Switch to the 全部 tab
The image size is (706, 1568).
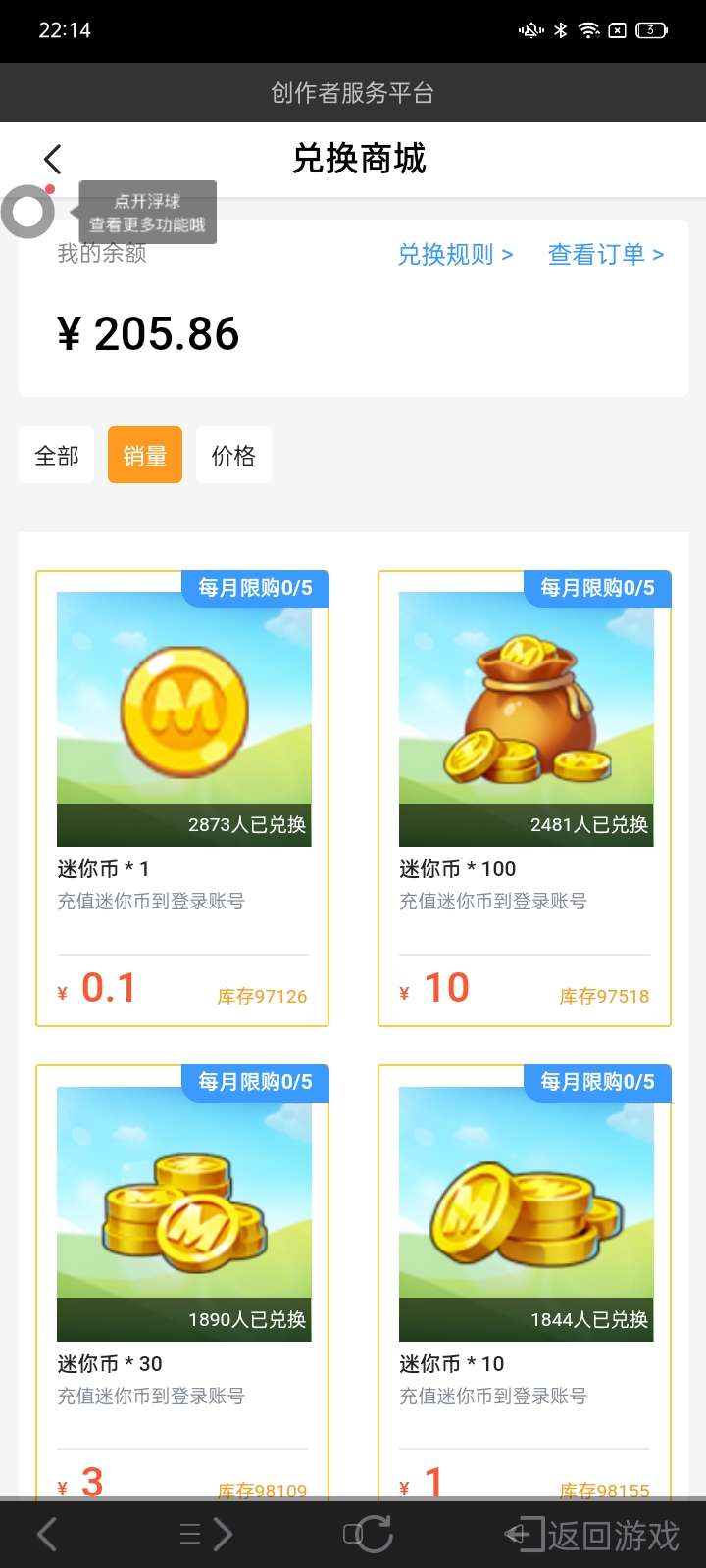click(x=56, y=456)
